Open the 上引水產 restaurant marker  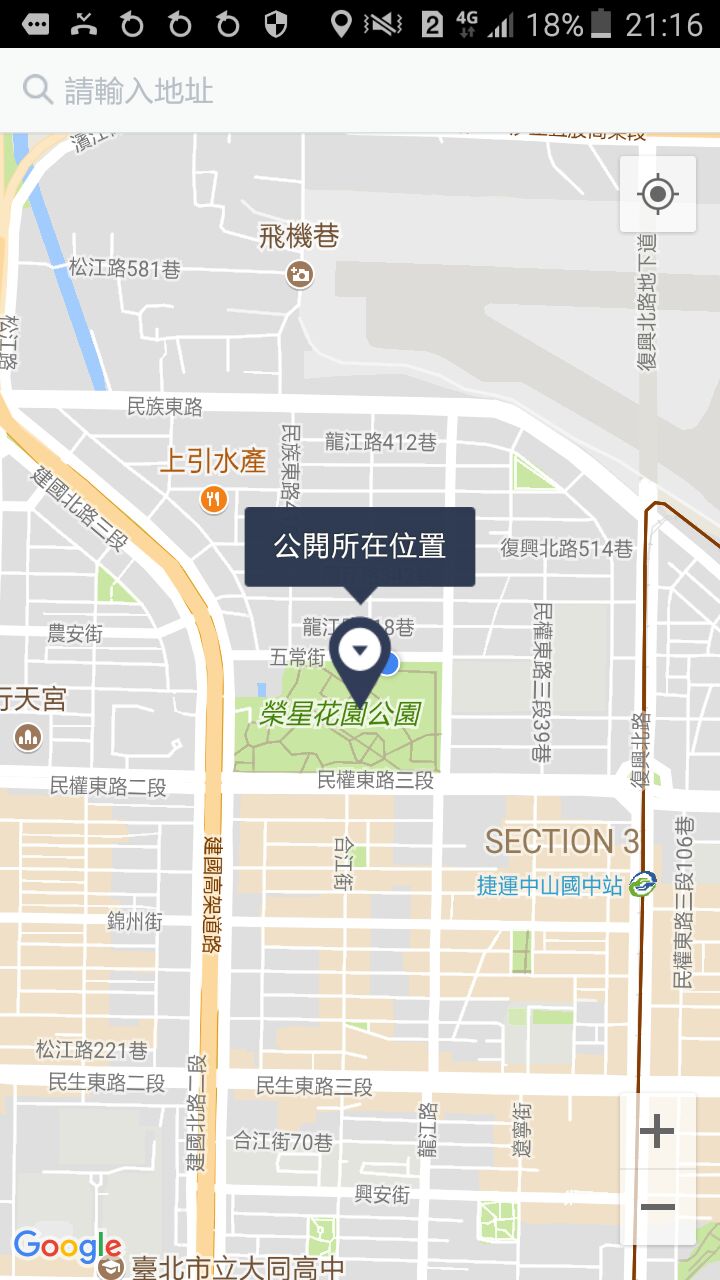pyautogui.click(x=213, y=497)
